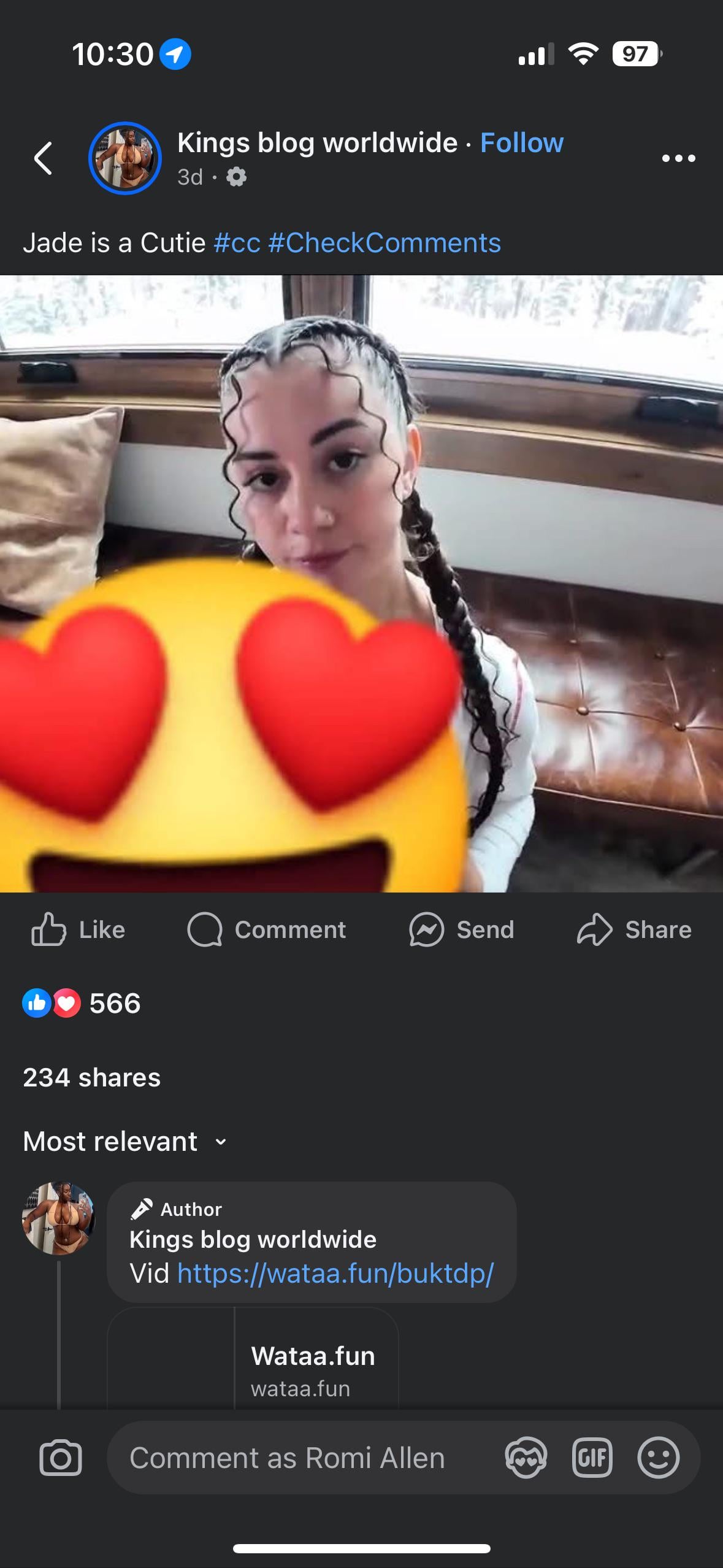Image resolution: width=723 pixels, height=1568 pixels.
Task: Focus the Comment as Romi Allen field
Action: (x=287, y=1458)
